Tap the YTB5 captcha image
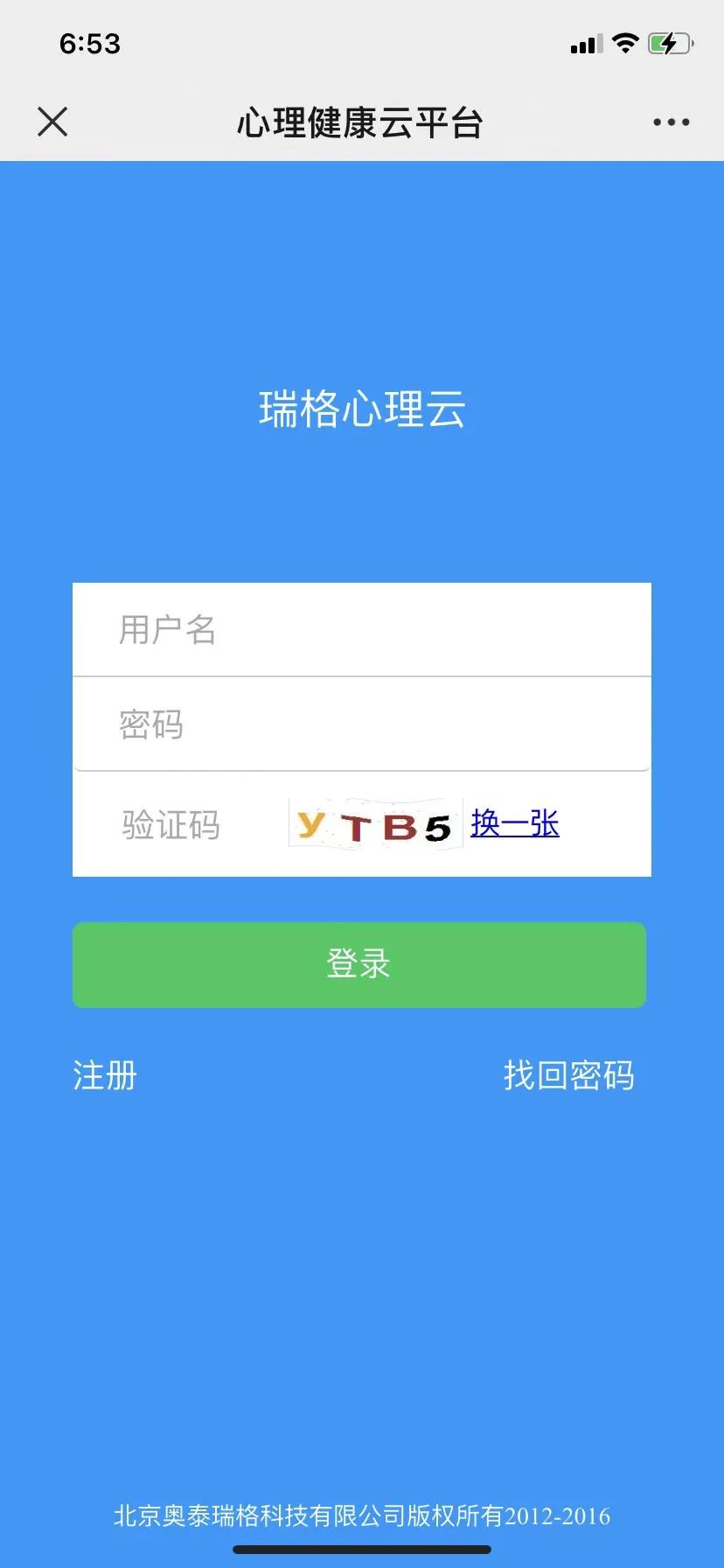This screenshot has width=724, height=1568. (x=374, y=824)
